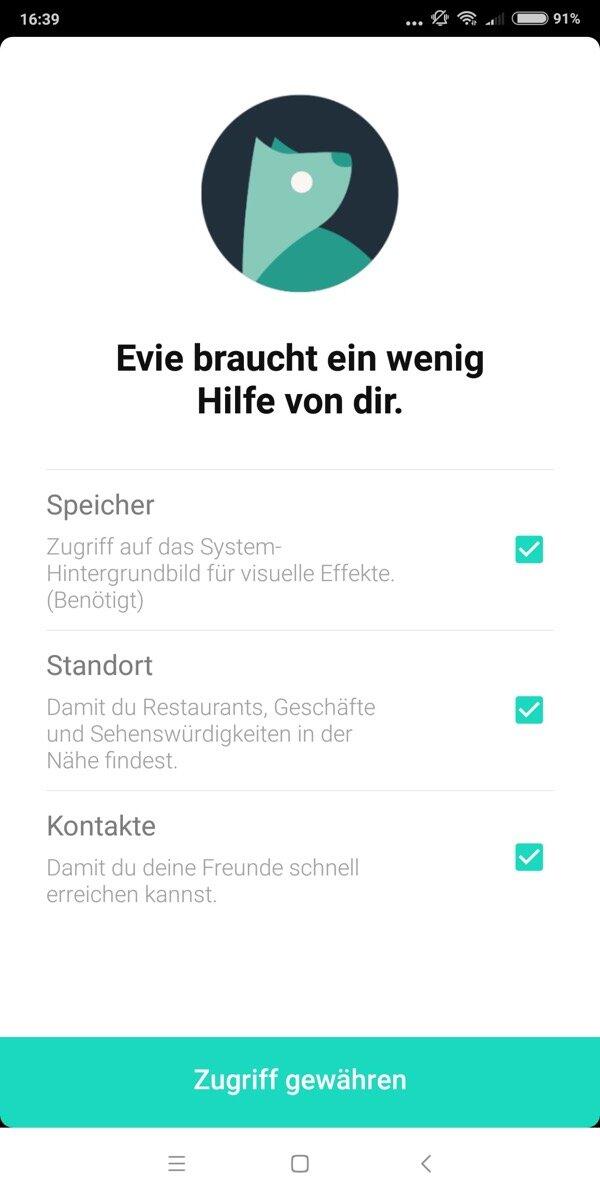Untick the Kontakte permission checkbox
The height and width of the screenshot is (1200, 600).
529,857
